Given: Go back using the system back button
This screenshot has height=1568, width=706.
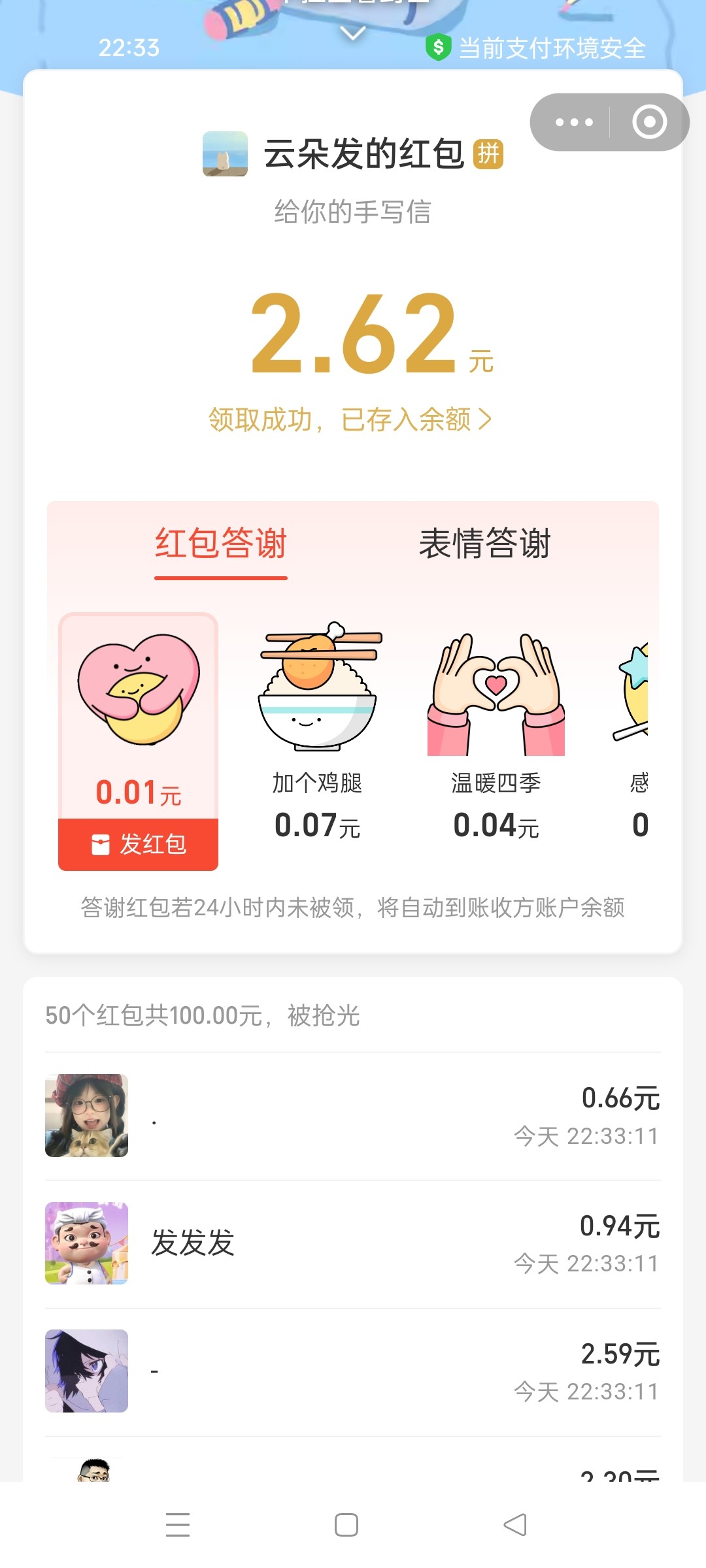Looking at the screenshot, I should pyautogui.click(x=515, y=1525).
